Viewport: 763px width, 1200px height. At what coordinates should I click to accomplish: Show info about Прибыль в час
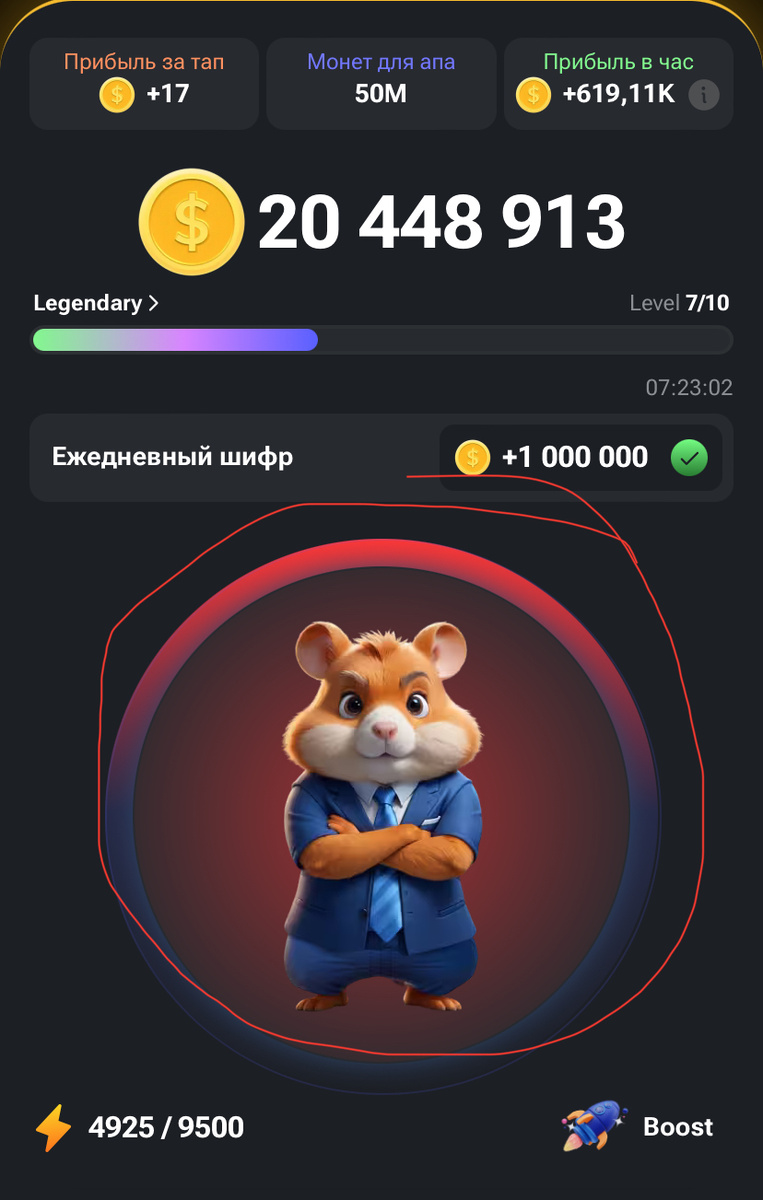[x=704, y=96]
